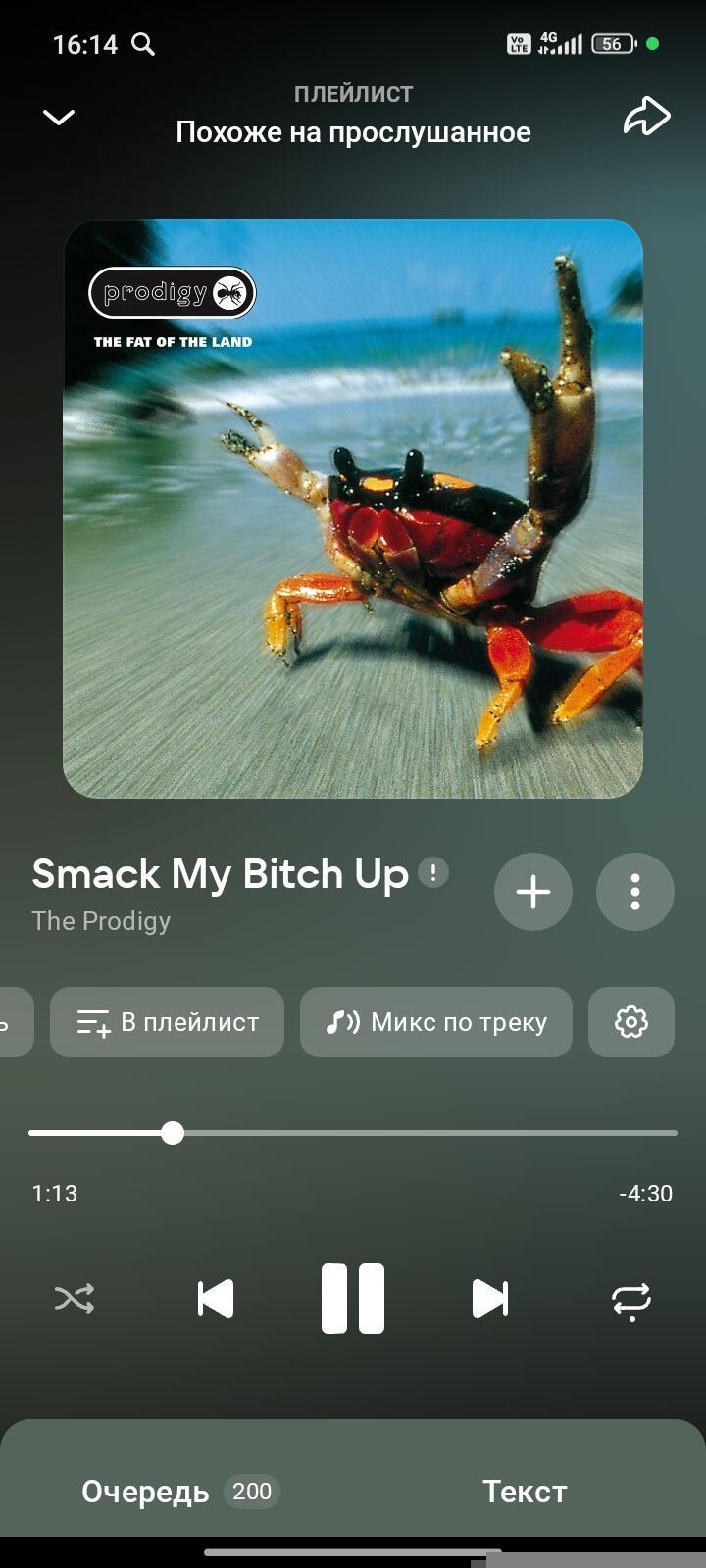The width and height of the screenshot is (706, 1568).
Task: Collapse the player with the down chevron
Action: 59,118
